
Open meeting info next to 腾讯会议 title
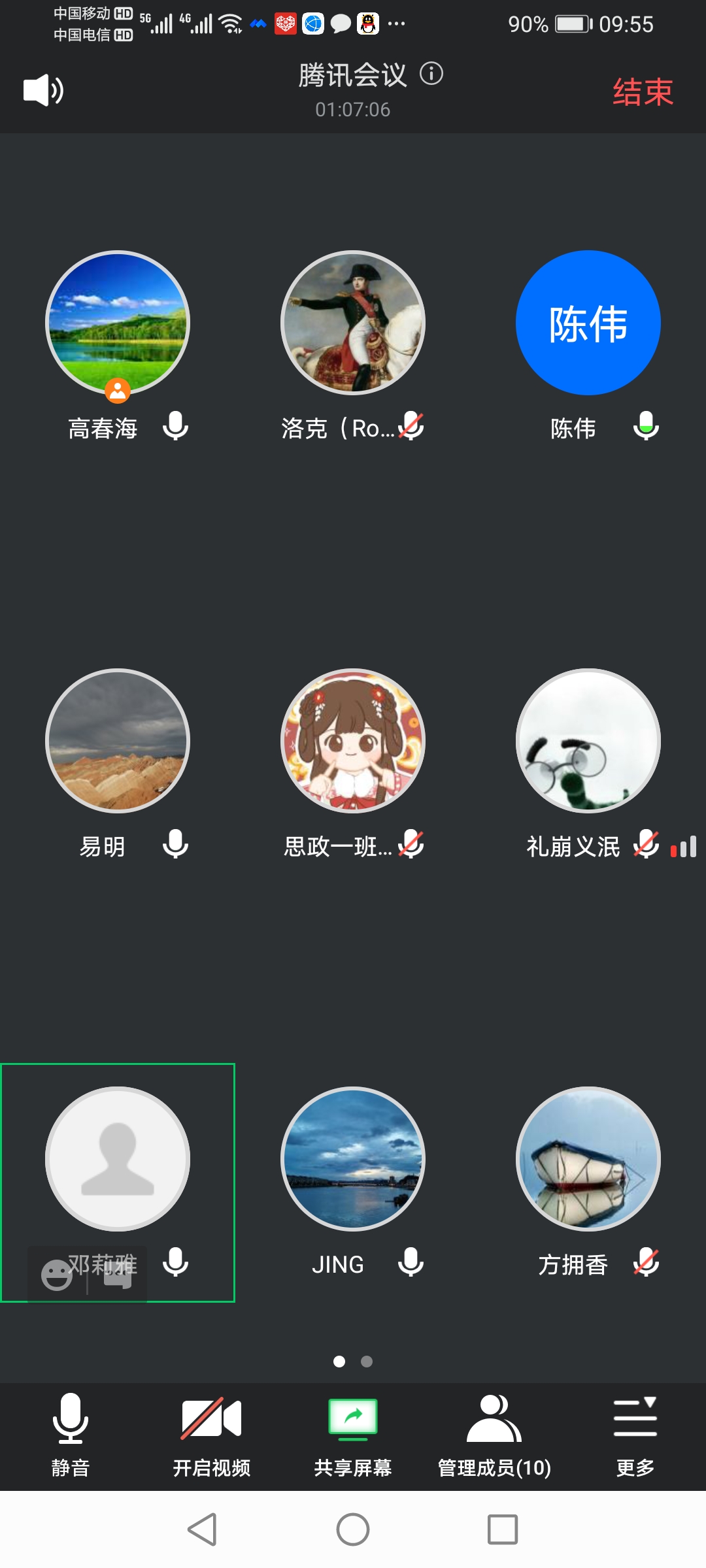pos(431,74)
